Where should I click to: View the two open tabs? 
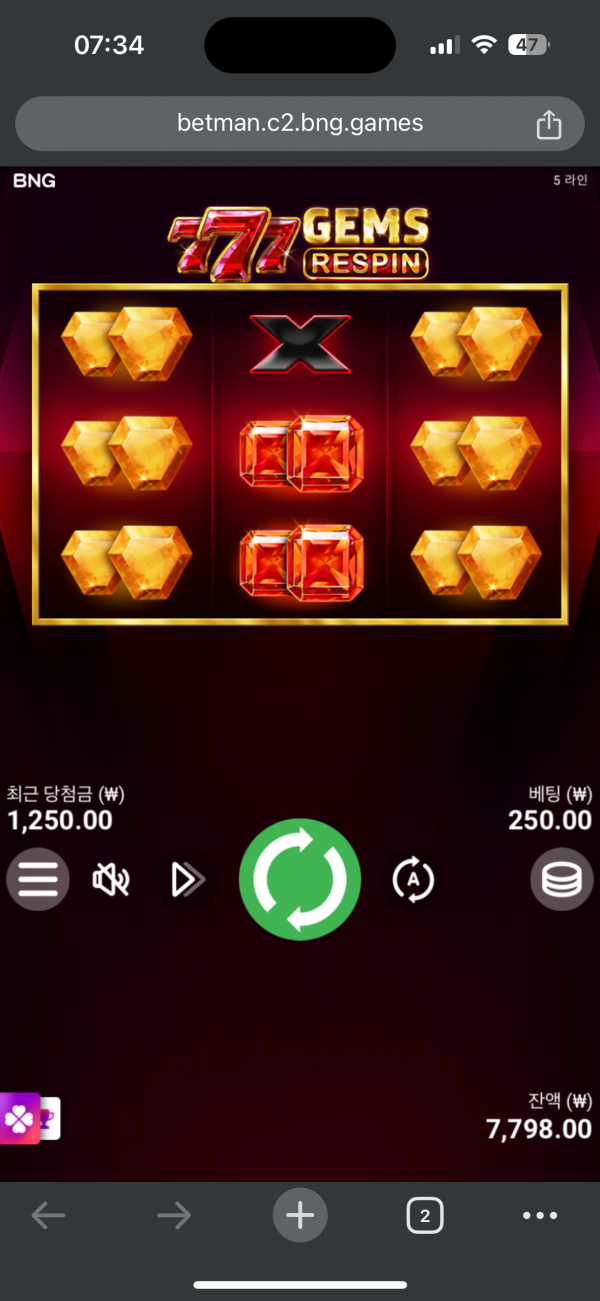click(x=424, y=1216)
